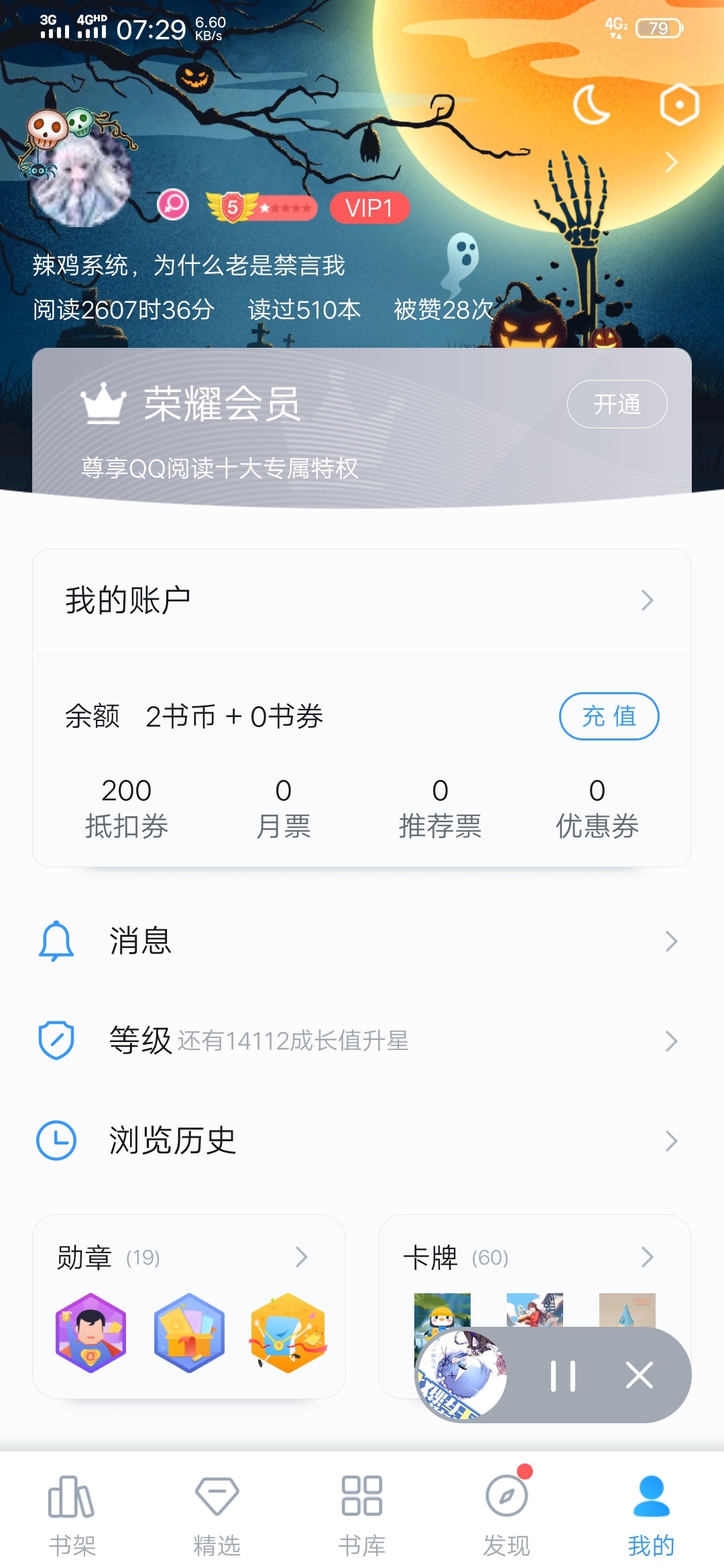The height and width of the screenshot is (1568, 724).
Task: Open the 消息 messages row
Action: pos(362,941)
